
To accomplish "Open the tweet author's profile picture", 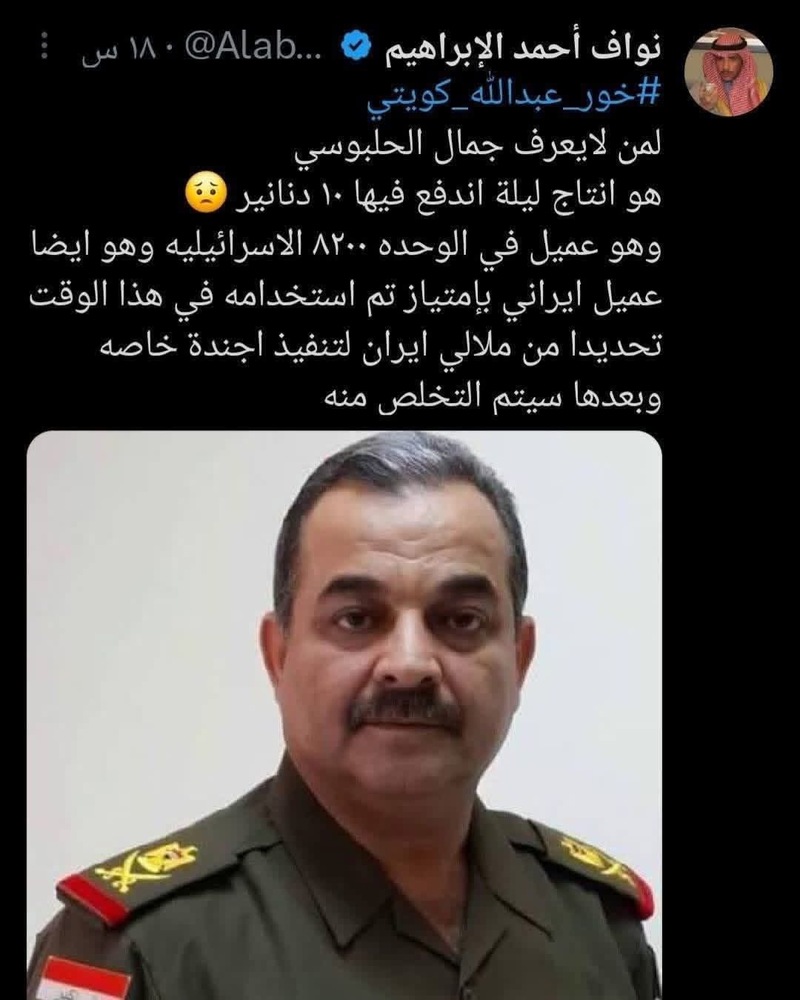I will coord(728,72).
